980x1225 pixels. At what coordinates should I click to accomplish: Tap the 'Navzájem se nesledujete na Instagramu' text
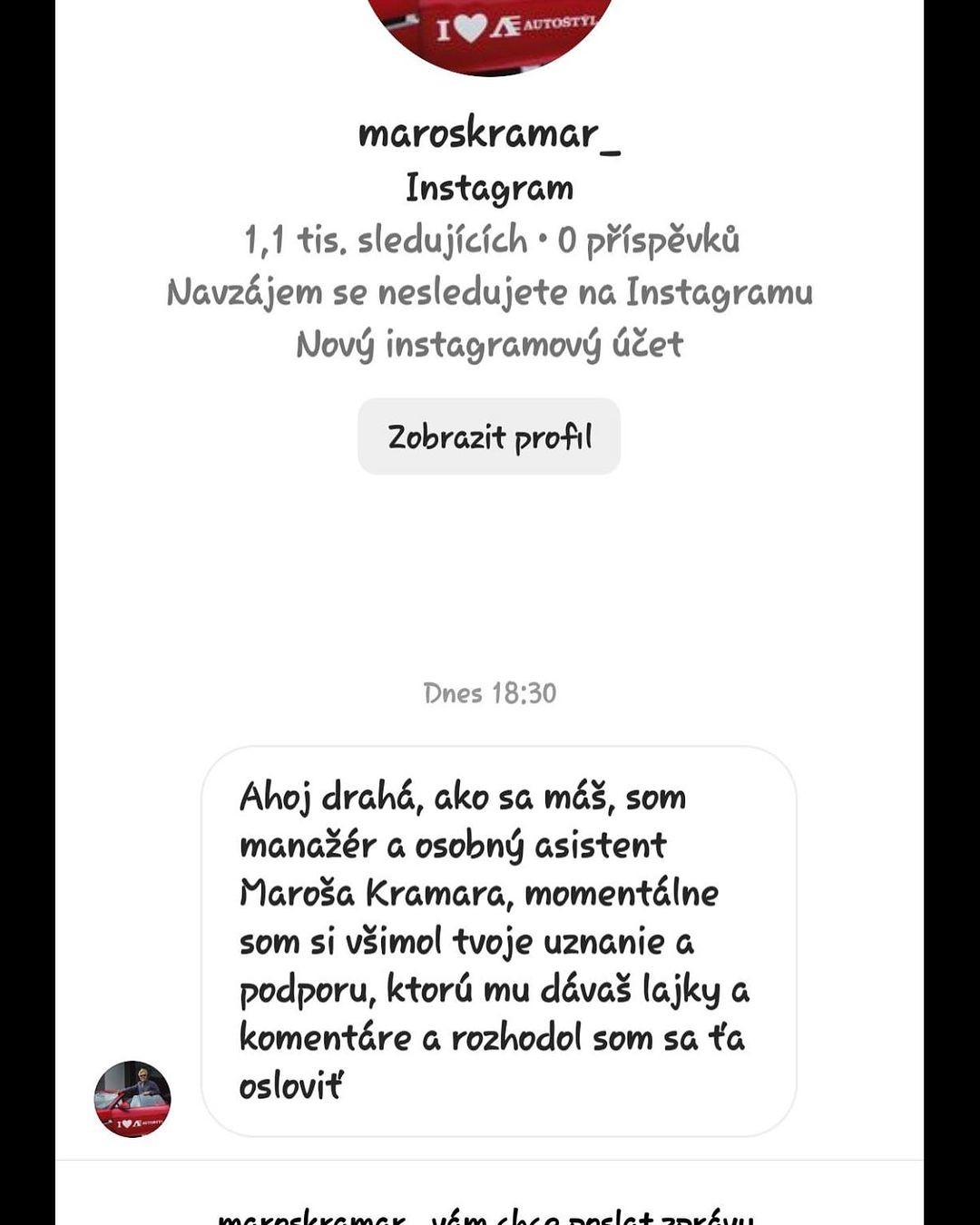pyautogui.click(x=490, y=292)
